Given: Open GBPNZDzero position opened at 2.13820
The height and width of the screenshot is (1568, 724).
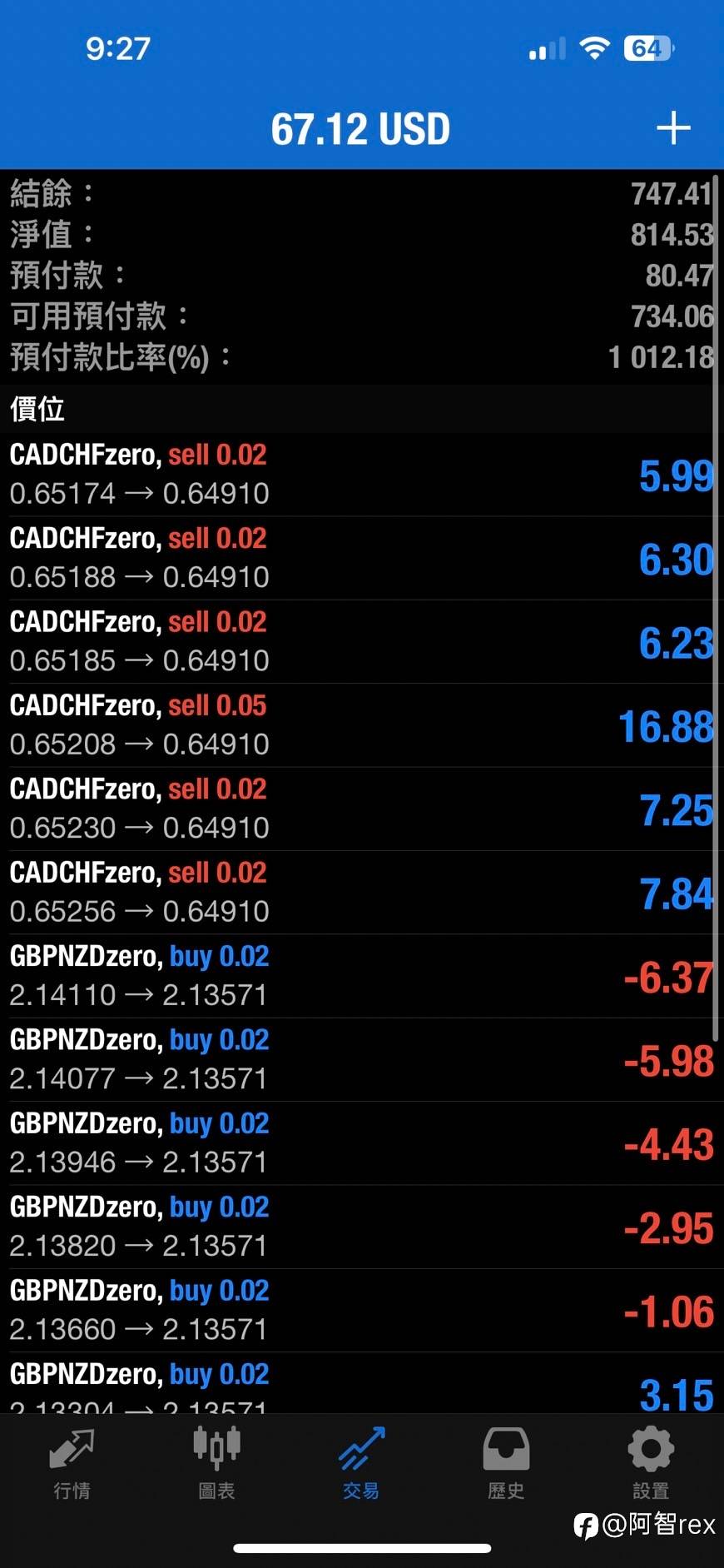Looking at the screenshot, I should click(x=362, y=1227).
